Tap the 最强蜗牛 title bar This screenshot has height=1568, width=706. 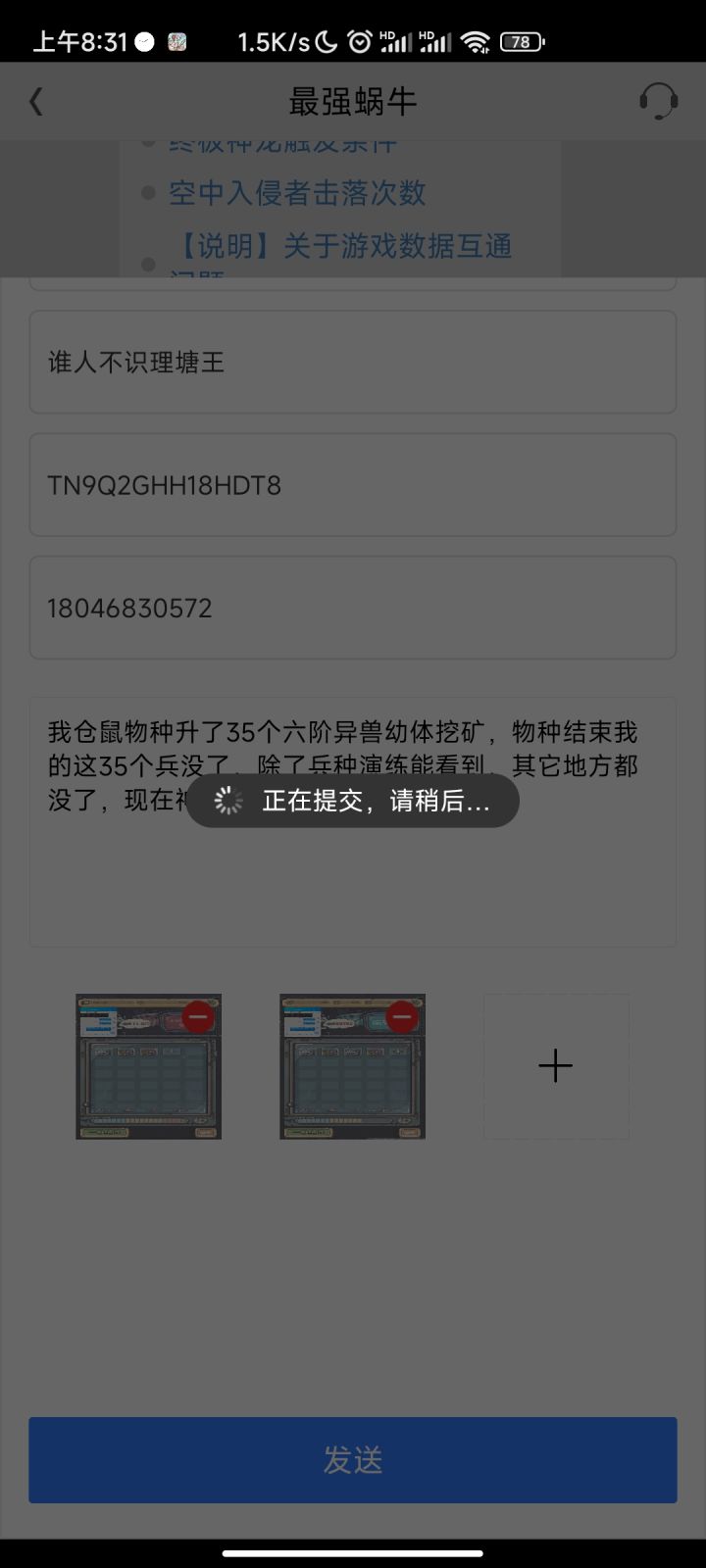351,101
